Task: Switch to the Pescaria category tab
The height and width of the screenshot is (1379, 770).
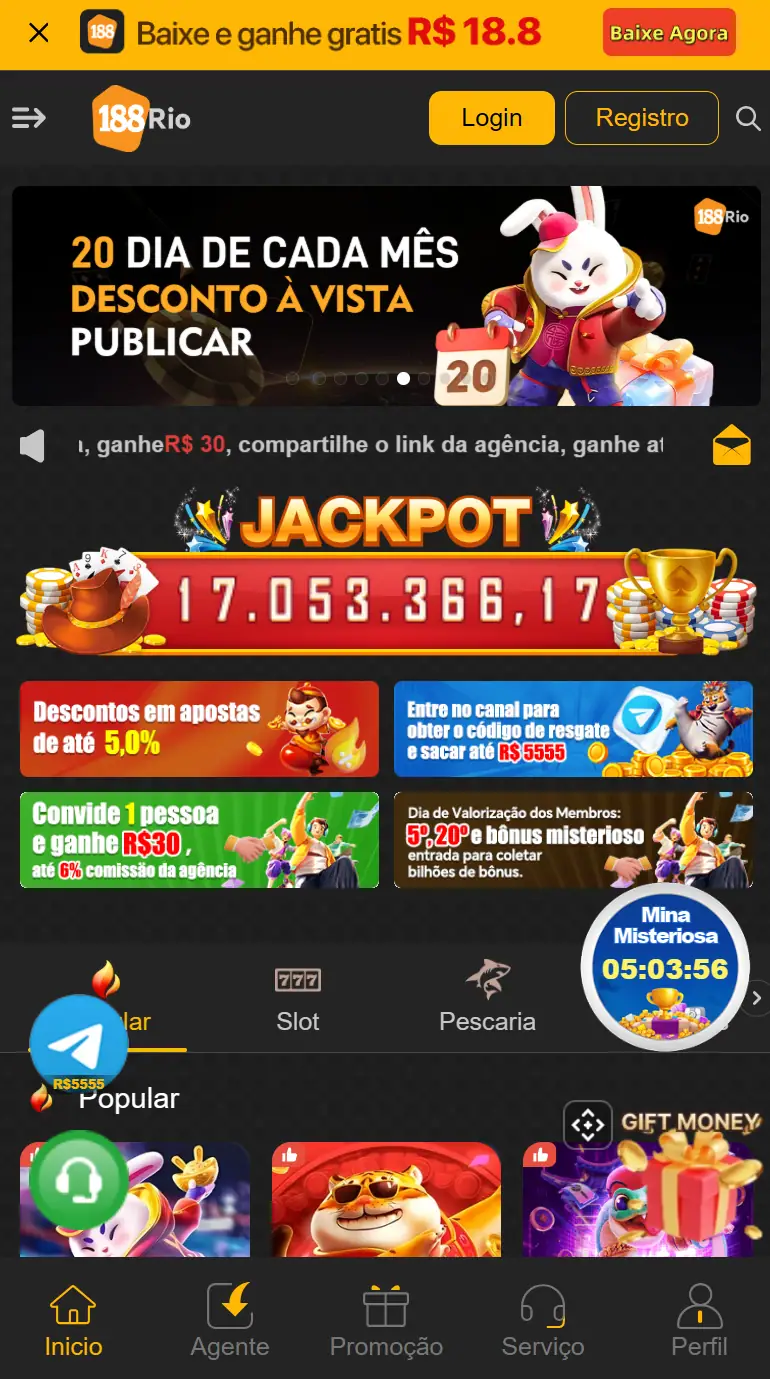Action: [487, 1000]
